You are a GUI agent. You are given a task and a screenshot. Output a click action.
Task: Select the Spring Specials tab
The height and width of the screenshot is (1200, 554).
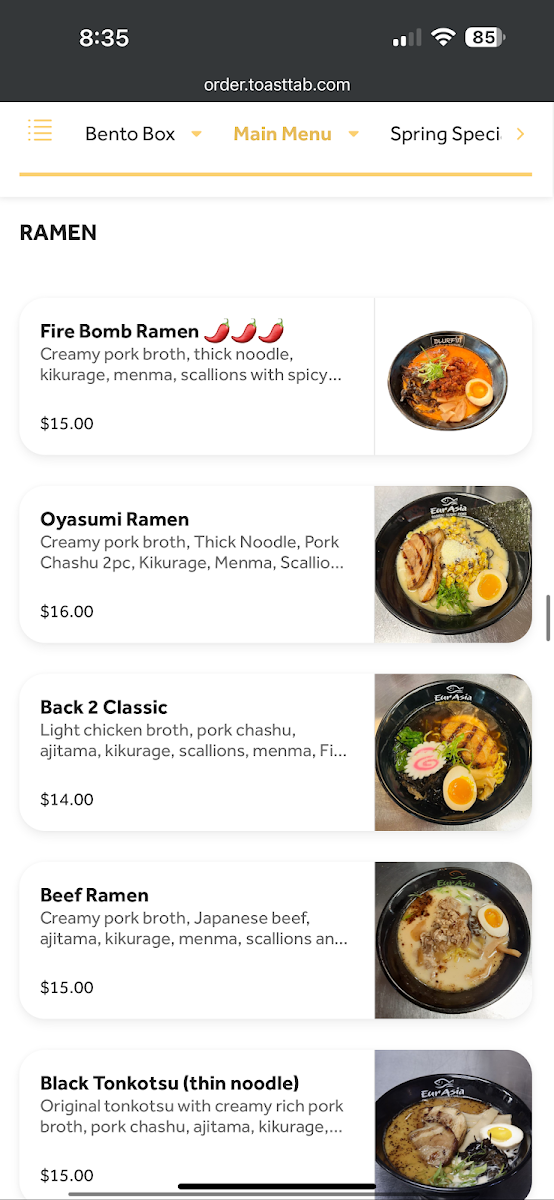(445, 134)
